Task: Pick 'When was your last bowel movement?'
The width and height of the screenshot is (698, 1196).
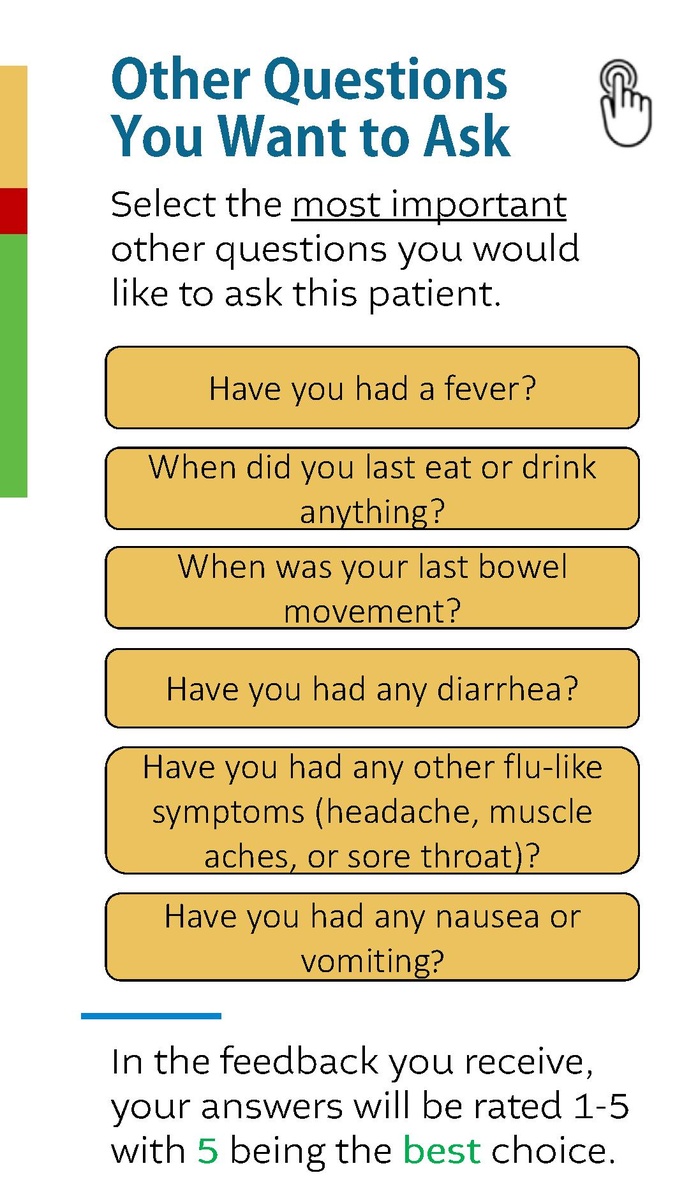Action: coord(372,587)
